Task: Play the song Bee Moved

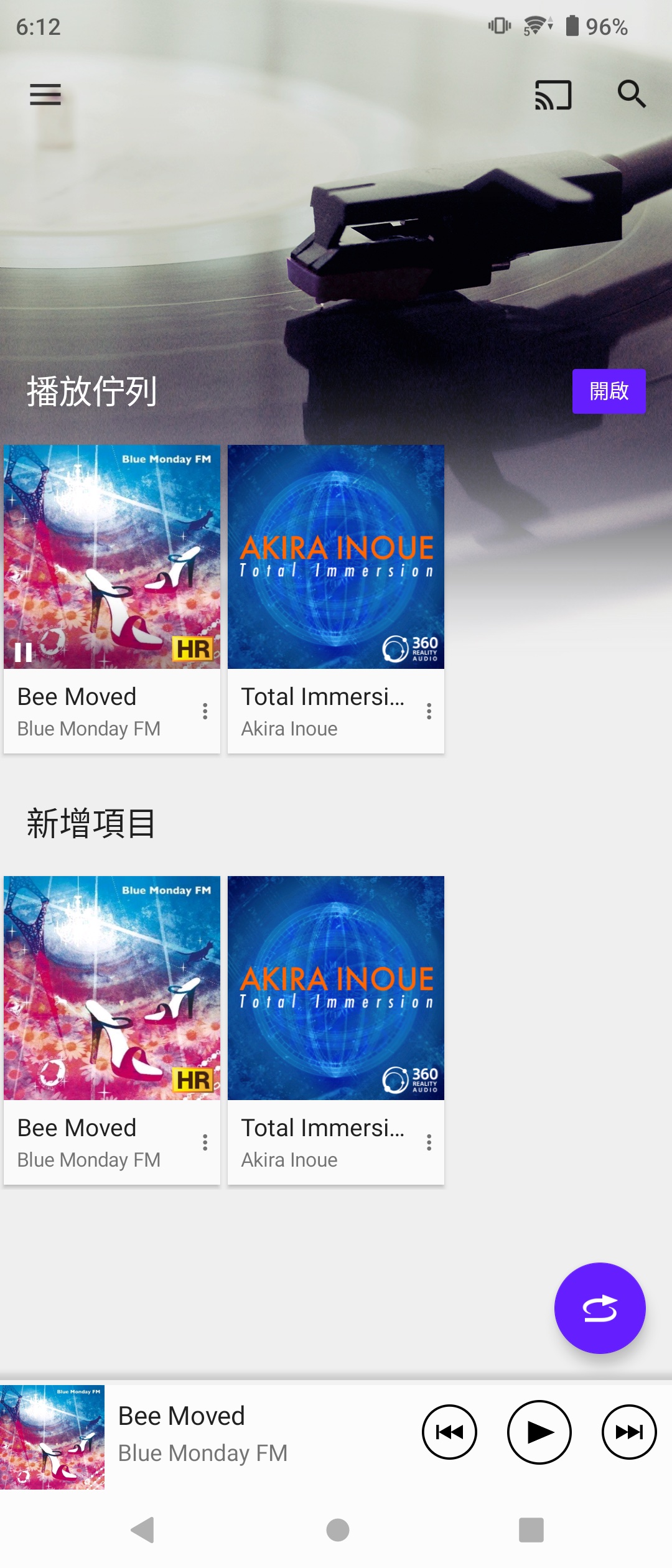Action: pyautogui.click(x=539, y=1432)
